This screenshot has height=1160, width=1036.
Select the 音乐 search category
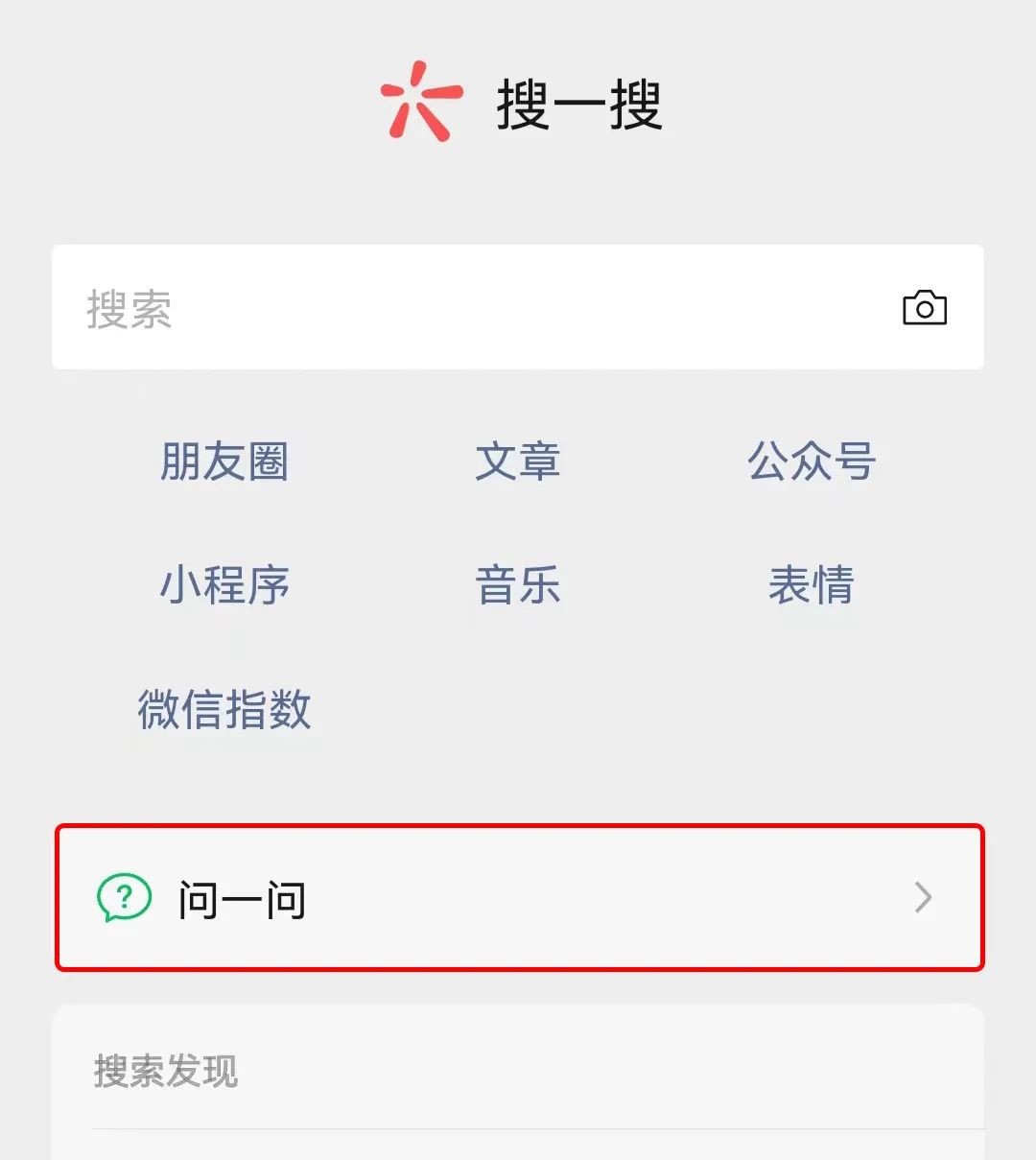coord(518,586)
